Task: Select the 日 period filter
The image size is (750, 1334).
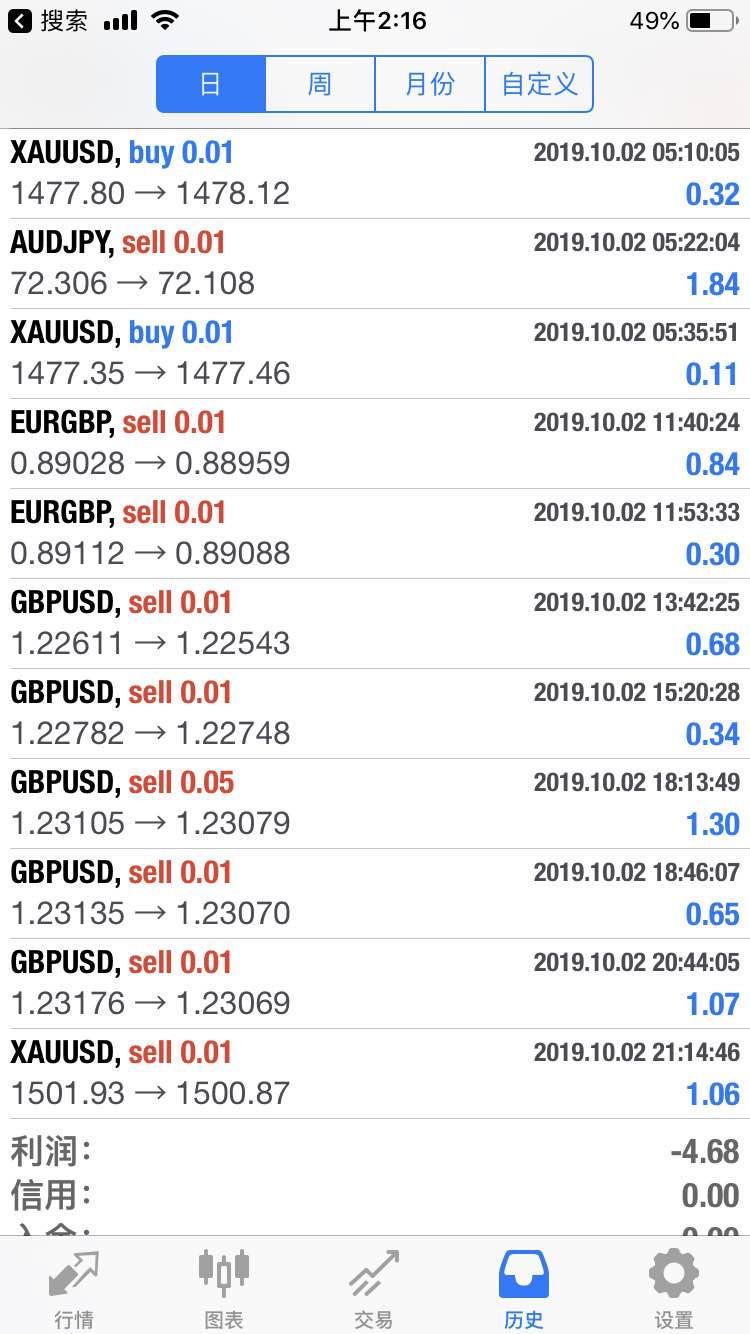Action: coord(211,84)
